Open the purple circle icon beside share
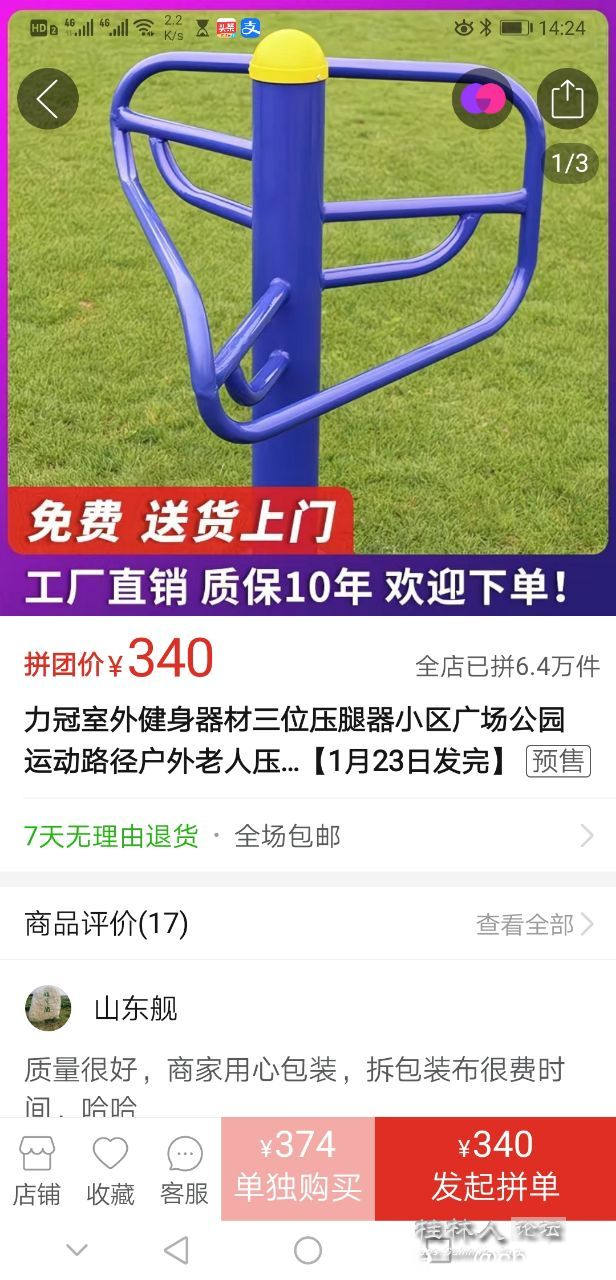This screenshot has height=1280, width=616. click(483, 98)
